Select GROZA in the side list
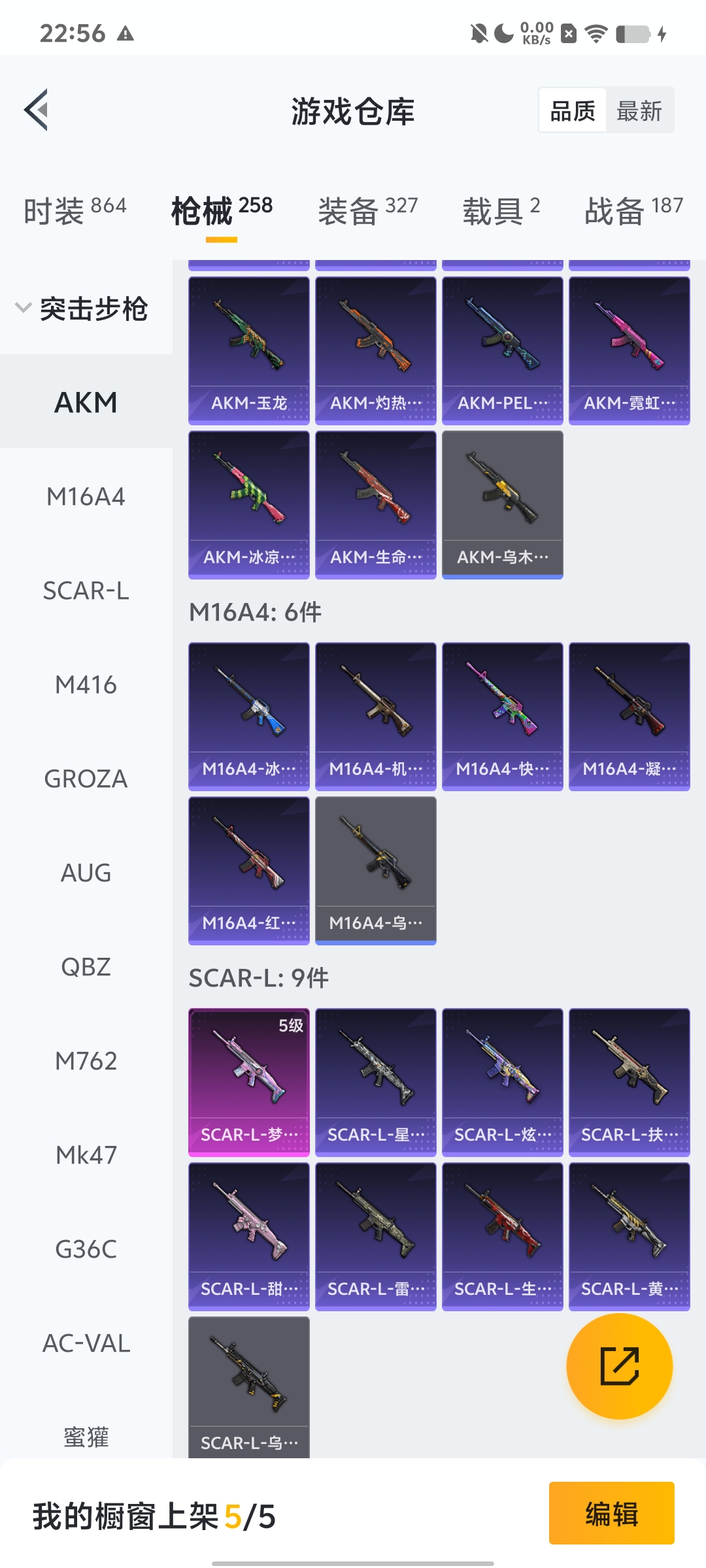The image size is (706, 1568). coord(86,779)
